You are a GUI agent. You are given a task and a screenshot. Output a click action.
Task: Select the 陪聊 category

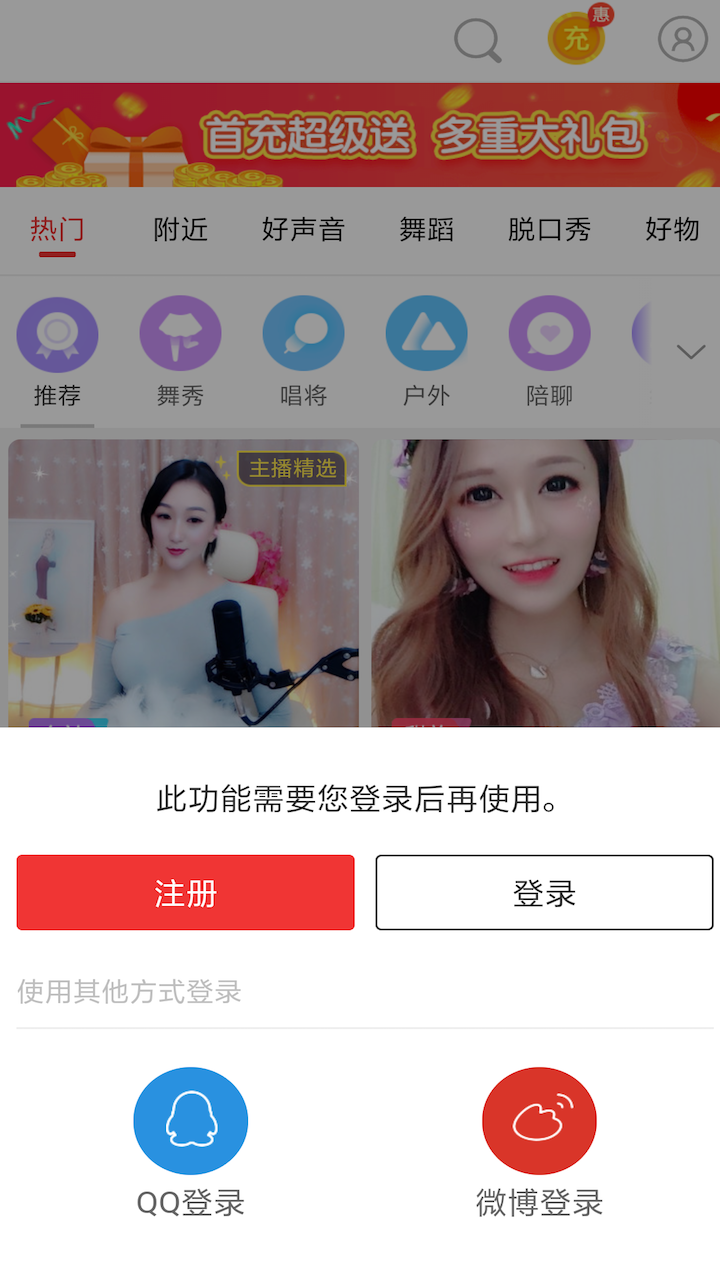pos(549,350)
